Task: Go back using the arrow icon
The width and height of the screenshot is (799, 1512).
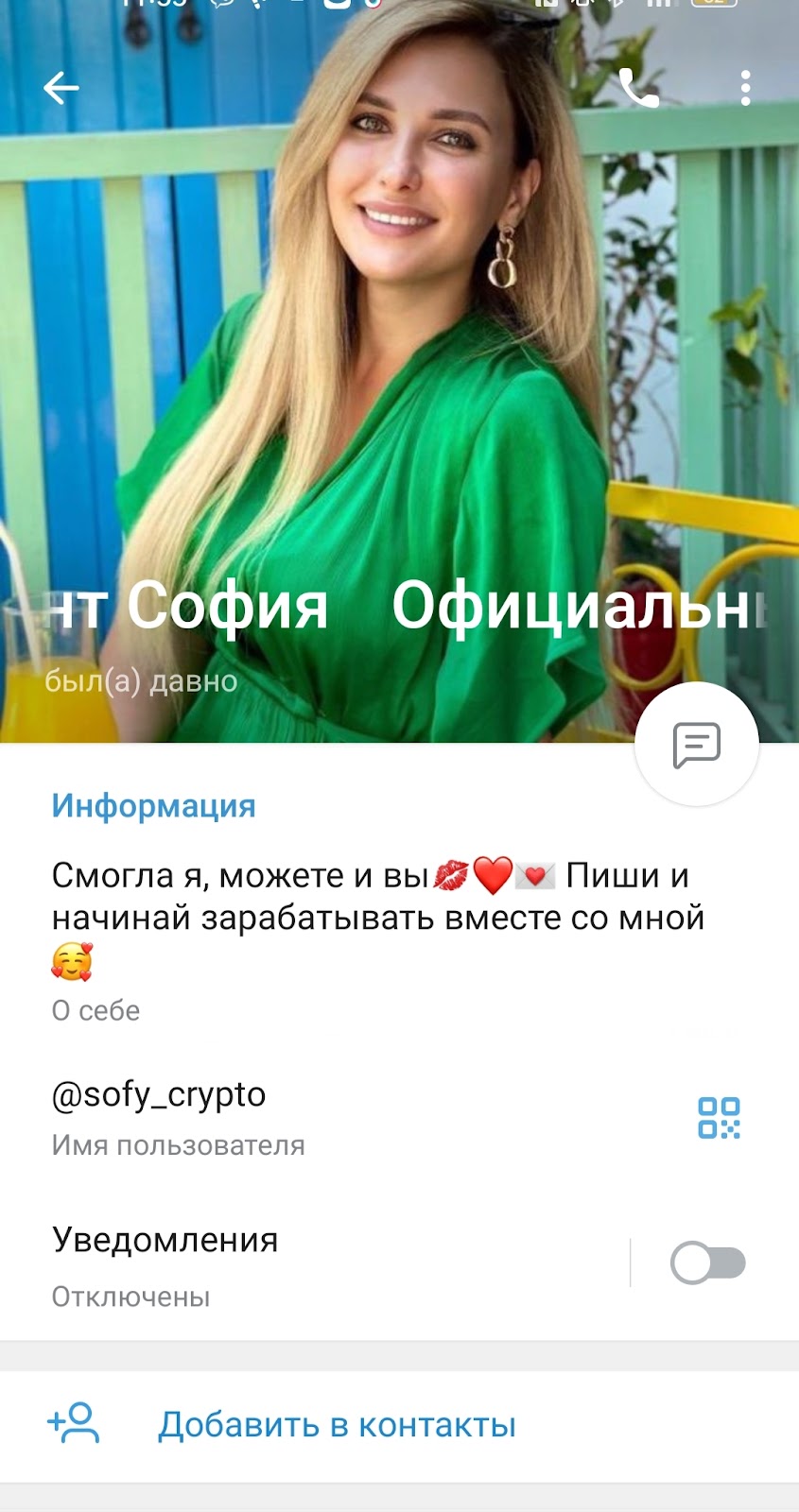Action: click(x=61, y=89)
